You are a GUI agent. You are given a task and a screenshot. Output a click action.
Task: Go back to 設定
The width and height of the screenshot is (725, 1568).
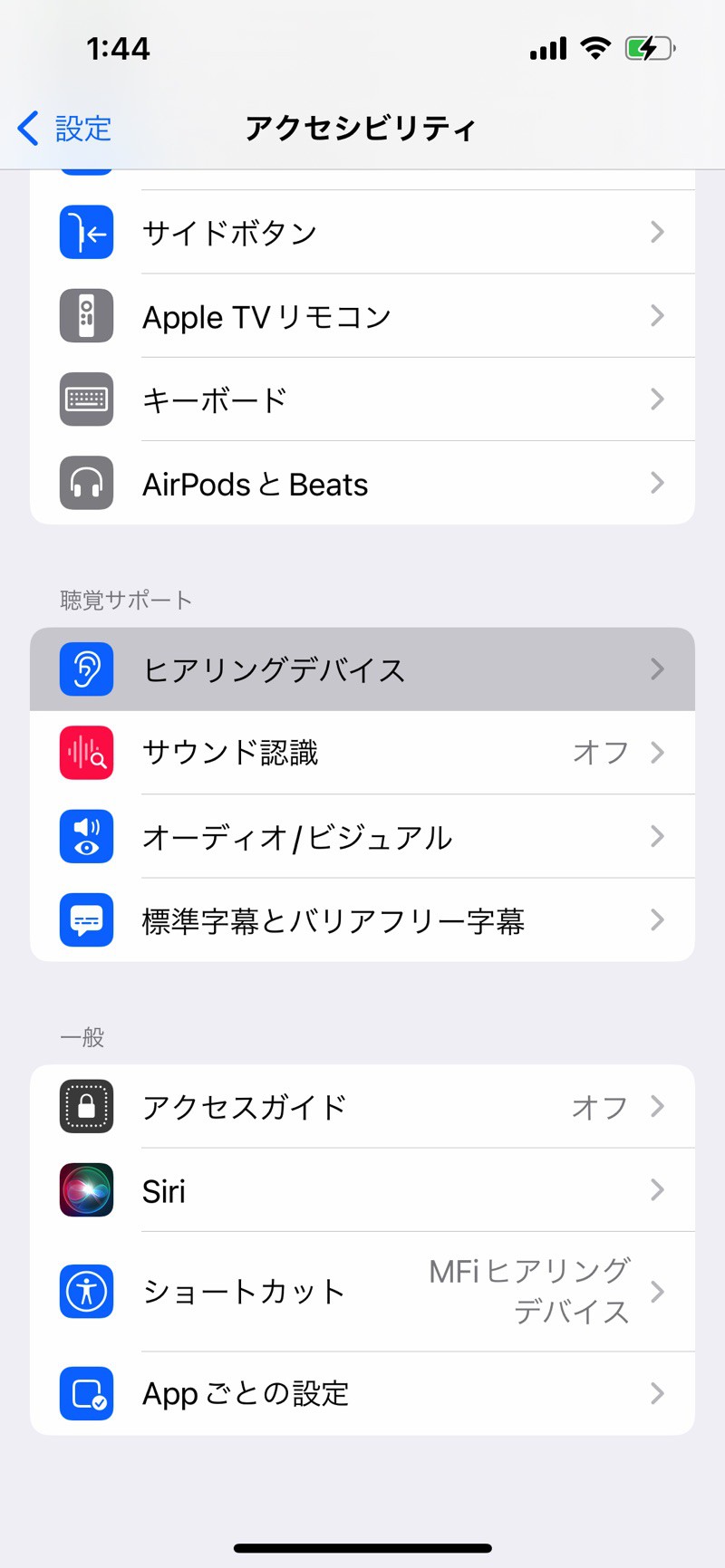[x=65, y=129]
